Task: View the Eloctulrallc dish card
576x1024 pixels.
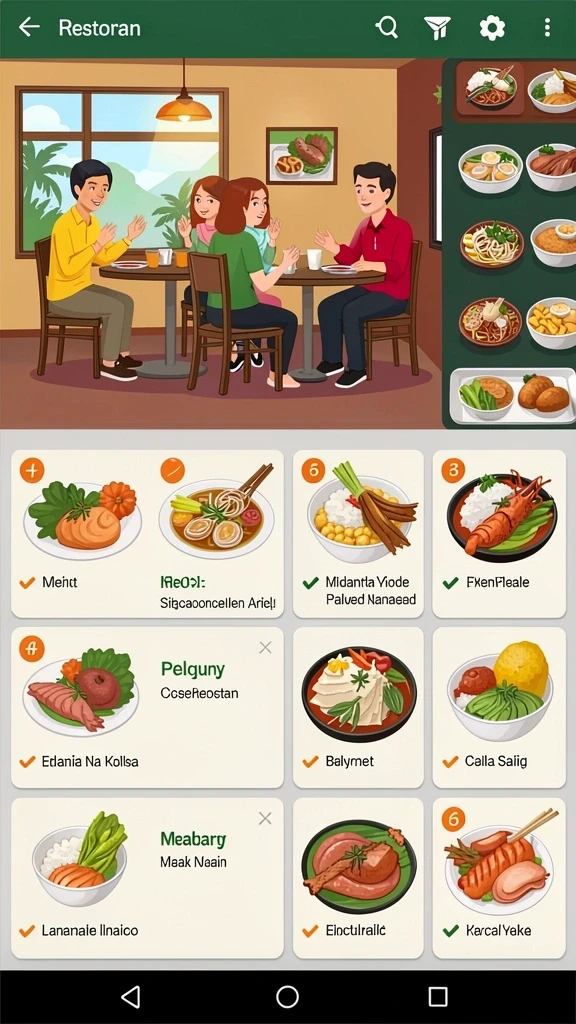Action: [358, 878]
